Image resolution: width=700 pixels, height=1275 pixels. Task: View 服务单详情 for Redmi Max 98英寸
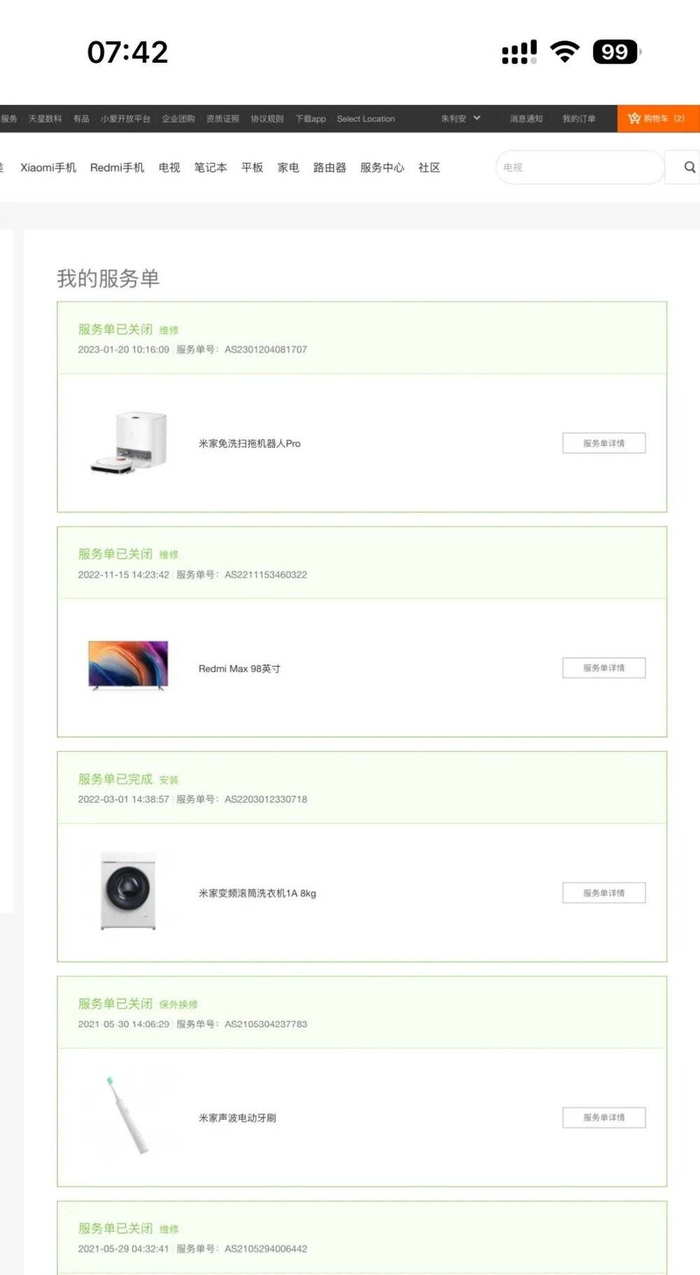point(603,668)
